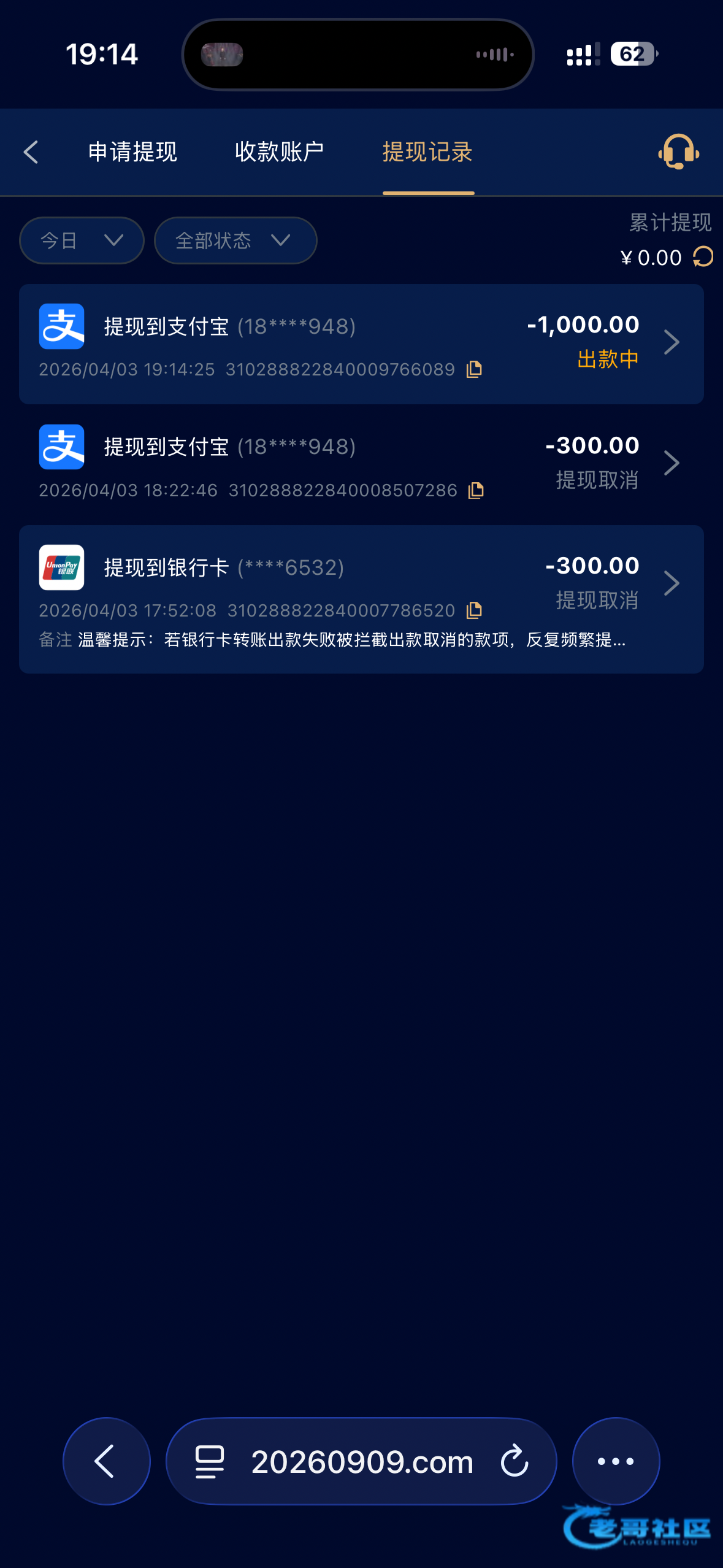723x1568 pixels.
Task: Open site settings icon in address bar
Action: click(210, 1462)
